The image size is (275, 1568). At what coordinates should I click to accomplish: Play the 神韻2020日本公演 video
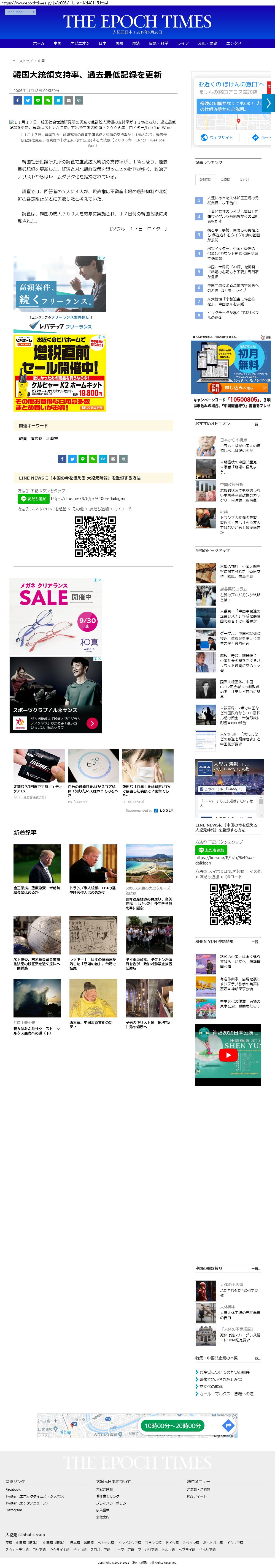point(228,1055)
